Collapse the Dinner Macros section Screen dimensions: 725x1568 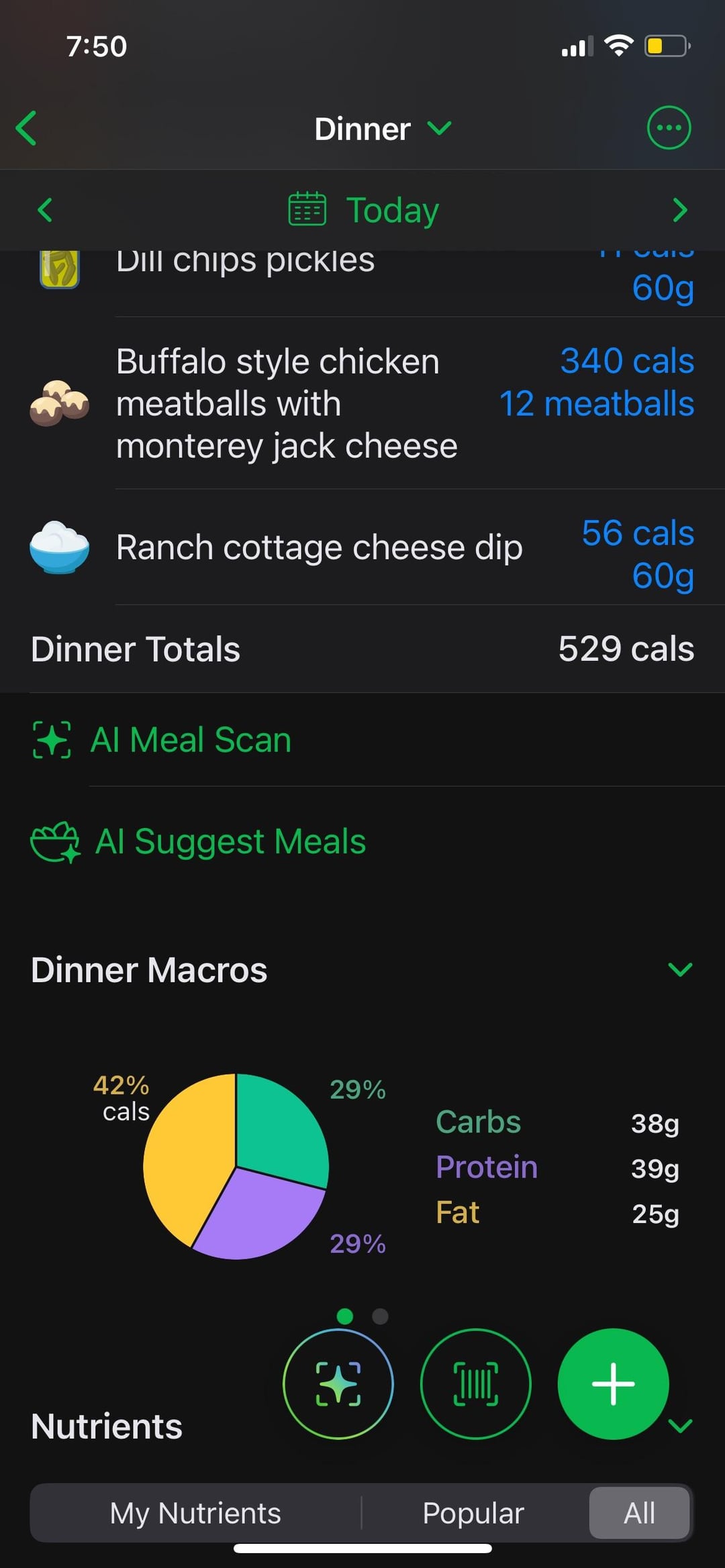(680, 970)
